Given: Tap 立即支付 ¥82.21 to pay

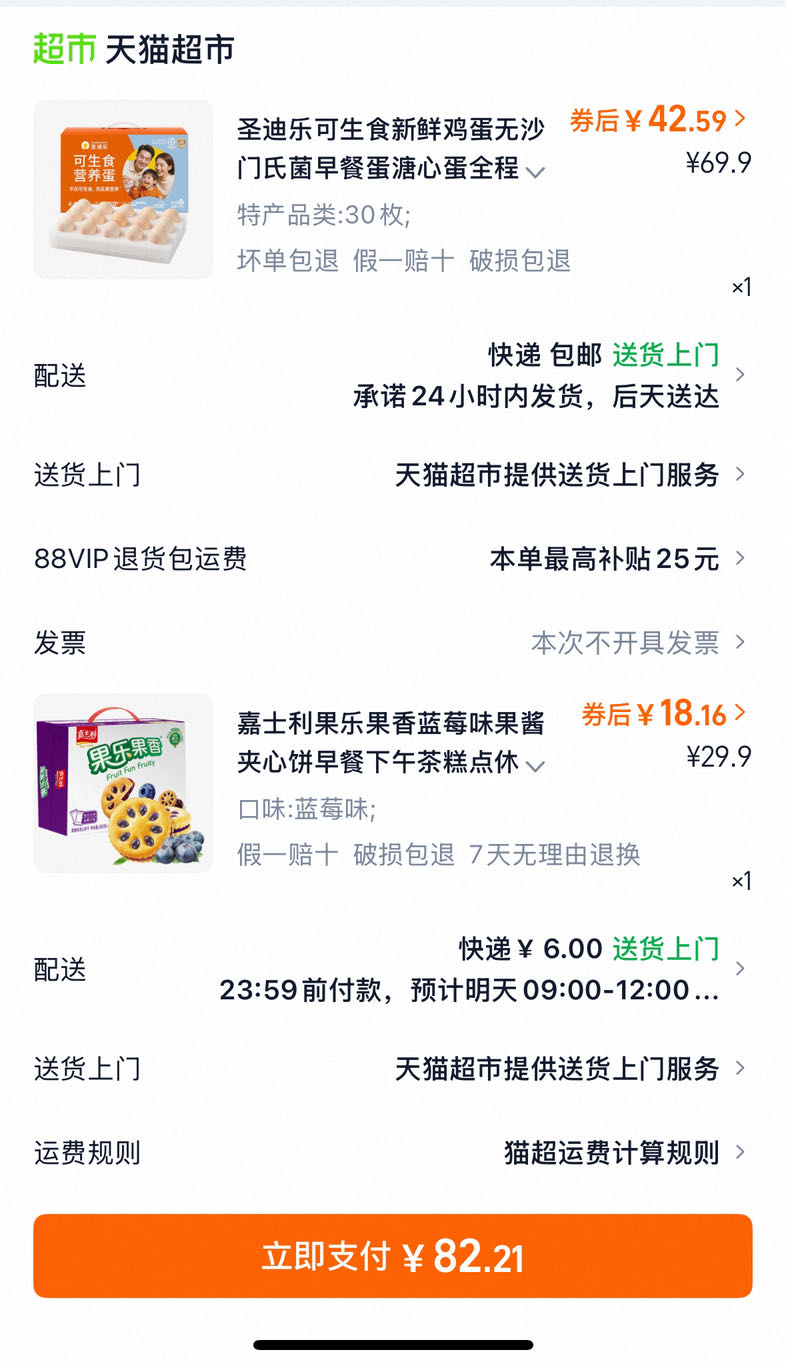Looking at the screenshot, I should click(x=393, y=1256).
